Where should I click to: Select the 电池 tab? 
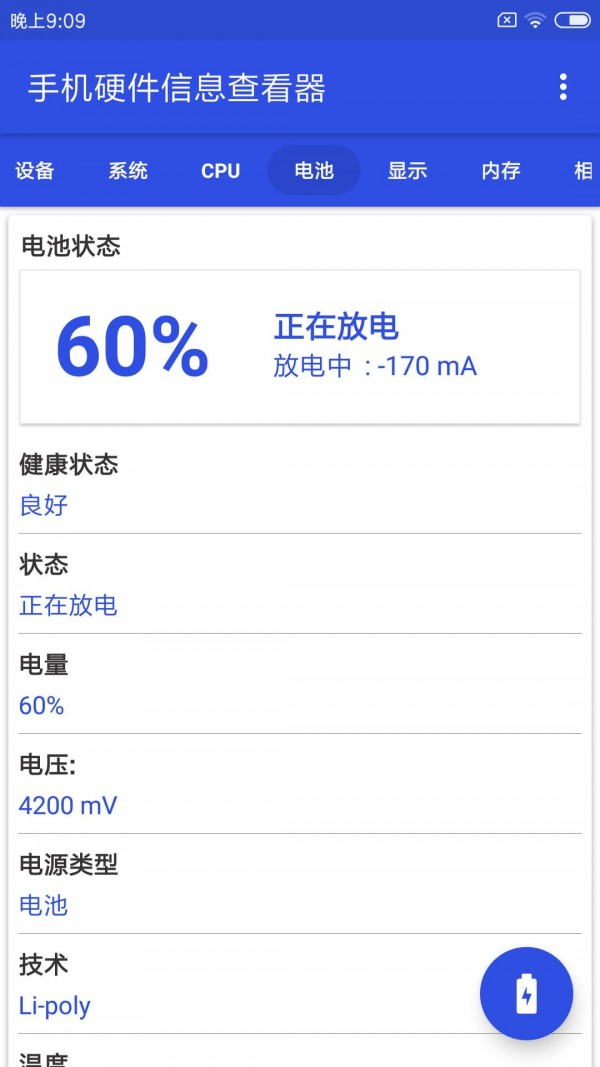(314, 171)
